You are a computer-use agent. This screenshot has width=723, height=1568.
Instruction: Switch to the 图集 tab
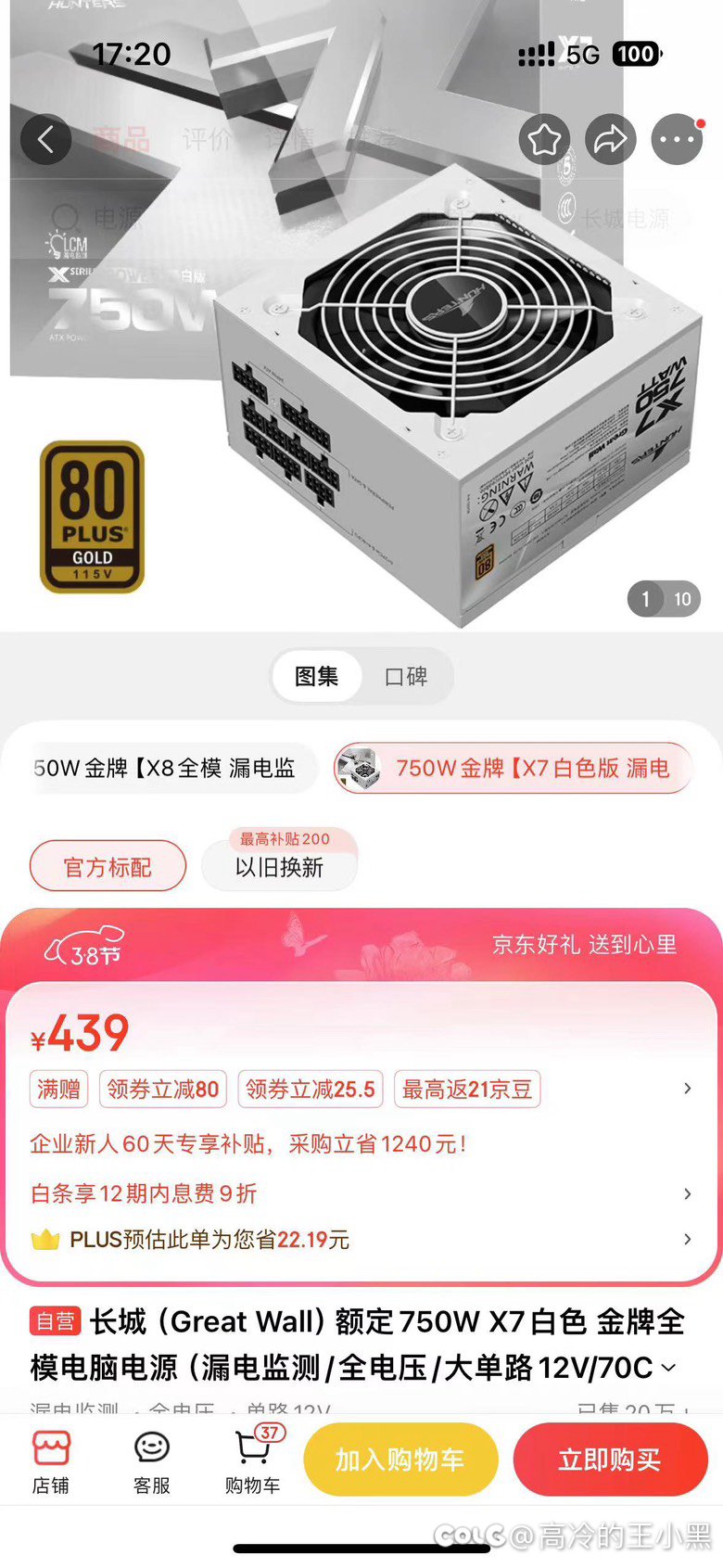pos(316,676)
